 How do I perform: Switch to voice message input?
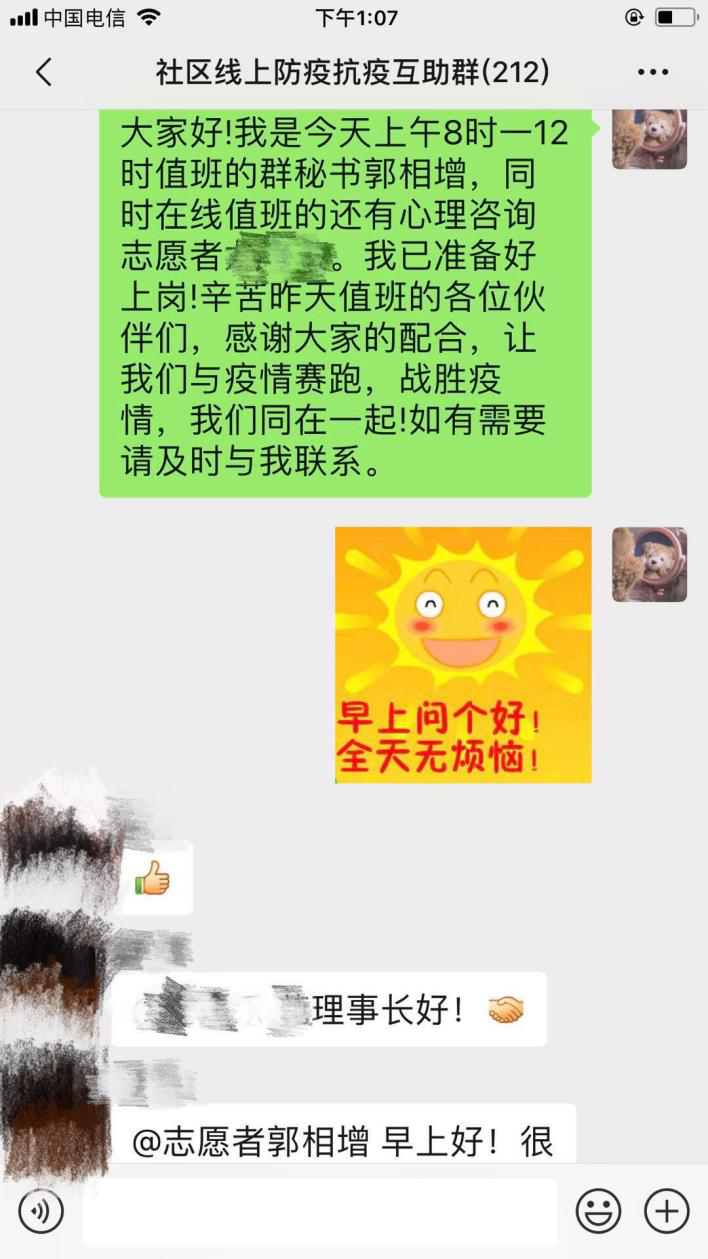41,1212
